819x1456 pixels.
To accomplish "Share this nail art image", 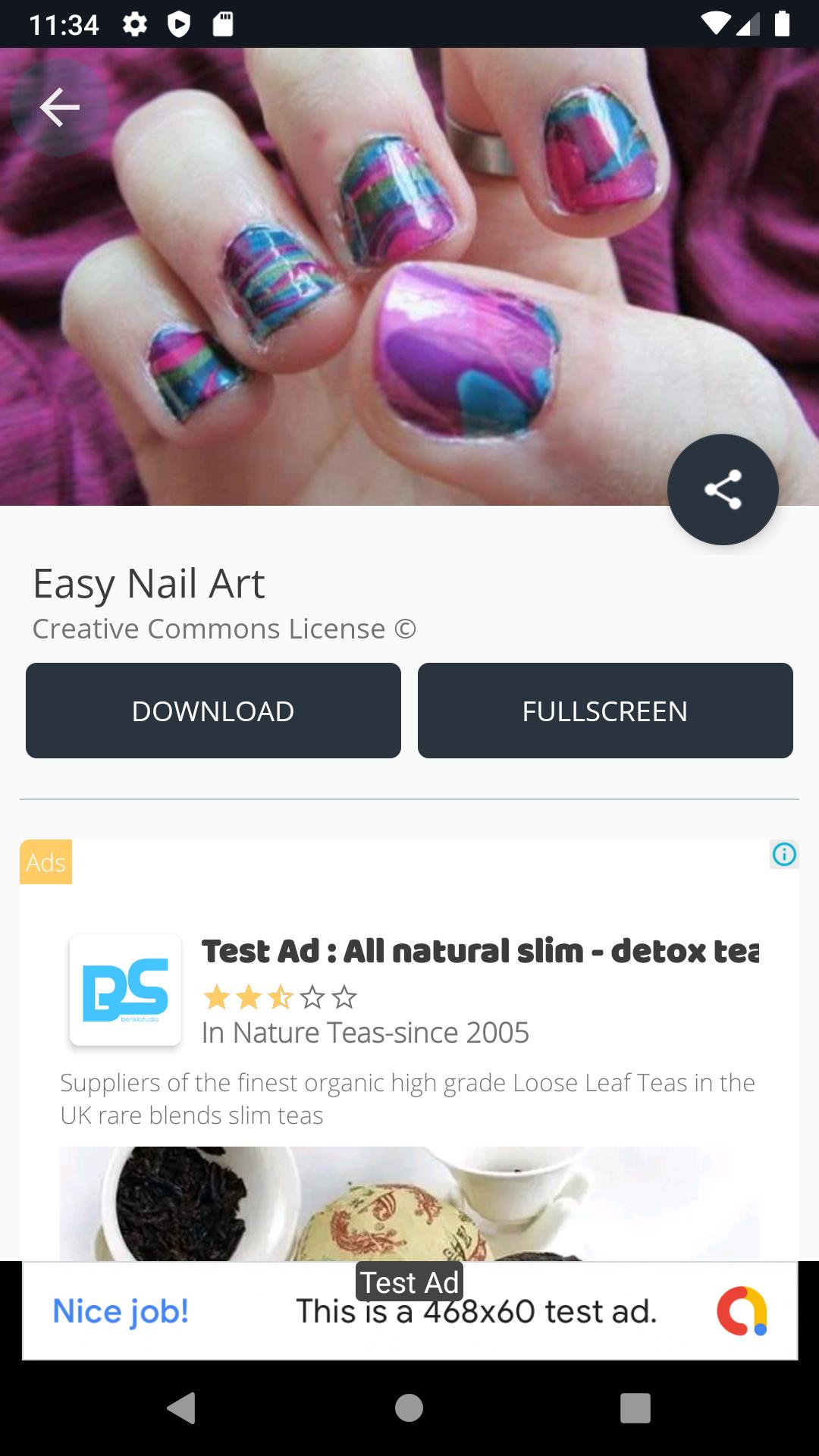I will pyautogui.click(x=723, y=489).
